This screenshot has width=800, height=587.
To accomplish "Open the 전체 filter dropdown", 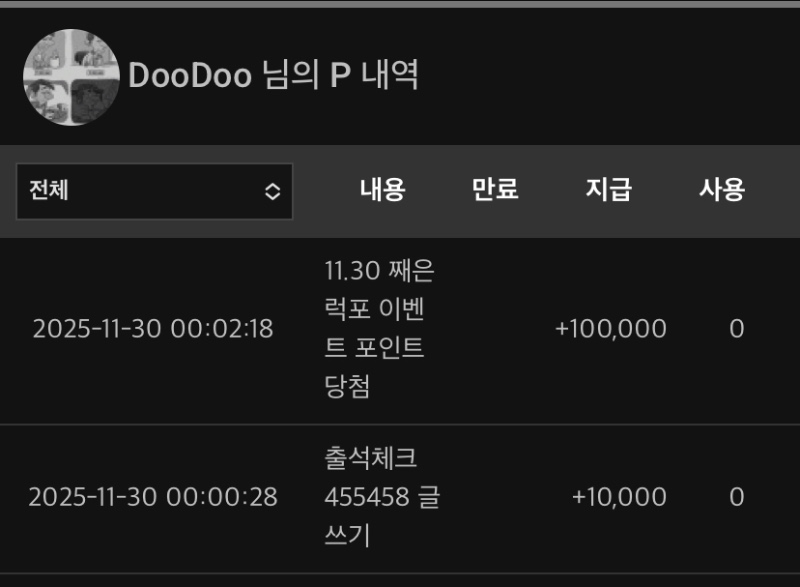I will click(154, 191).
